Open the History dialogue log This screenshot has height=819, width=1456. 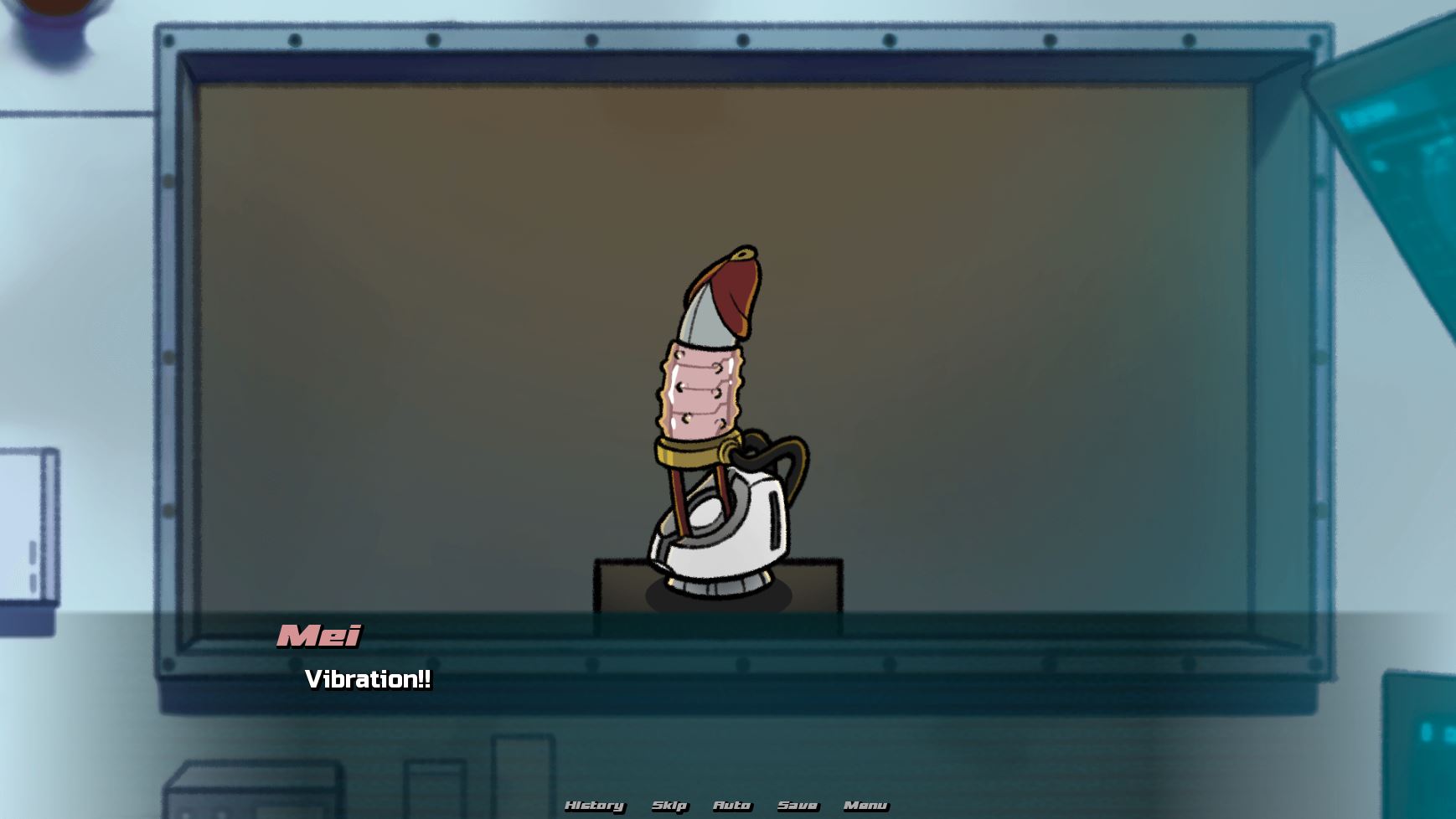(594, 805)
